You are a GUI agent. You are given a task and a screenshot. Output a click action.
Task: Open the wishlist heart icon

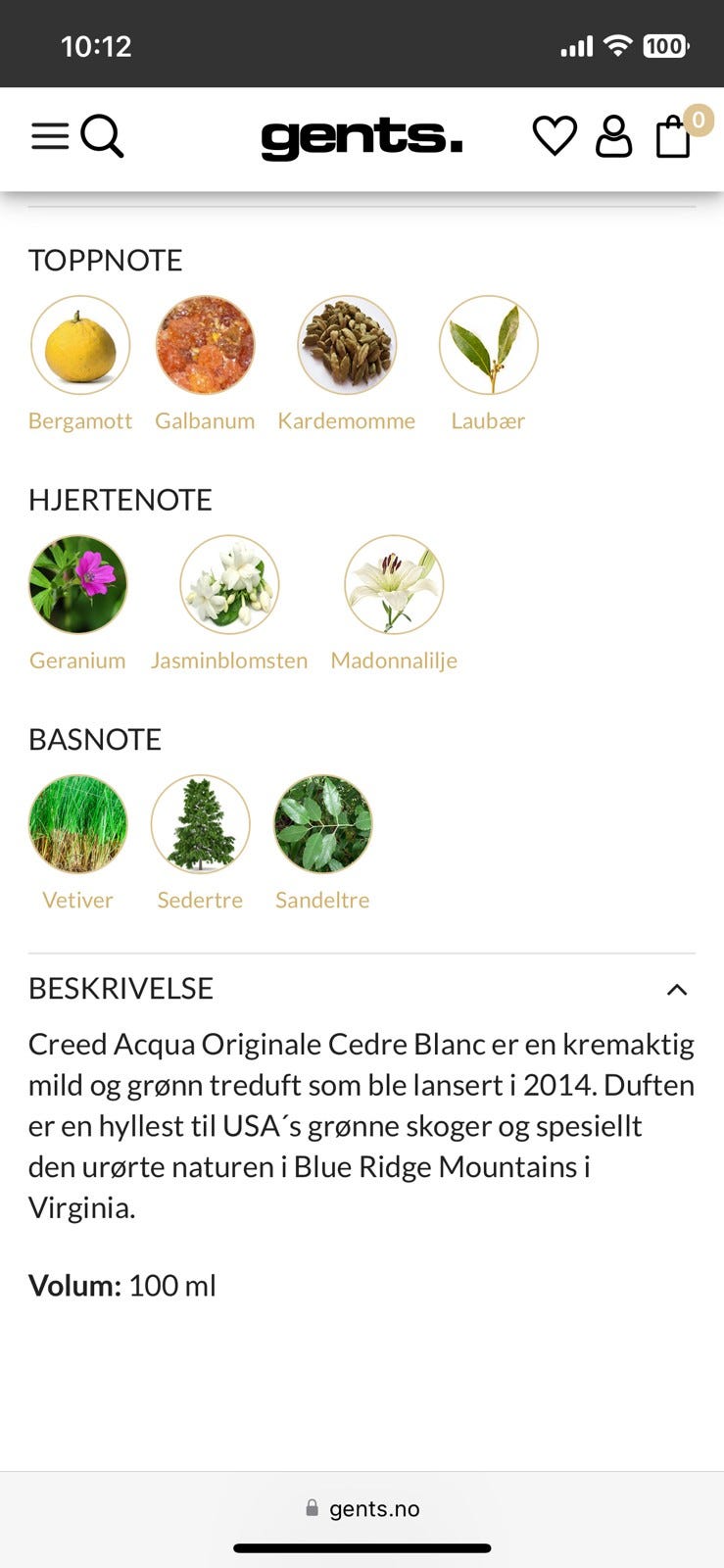(x=555, y=137)
